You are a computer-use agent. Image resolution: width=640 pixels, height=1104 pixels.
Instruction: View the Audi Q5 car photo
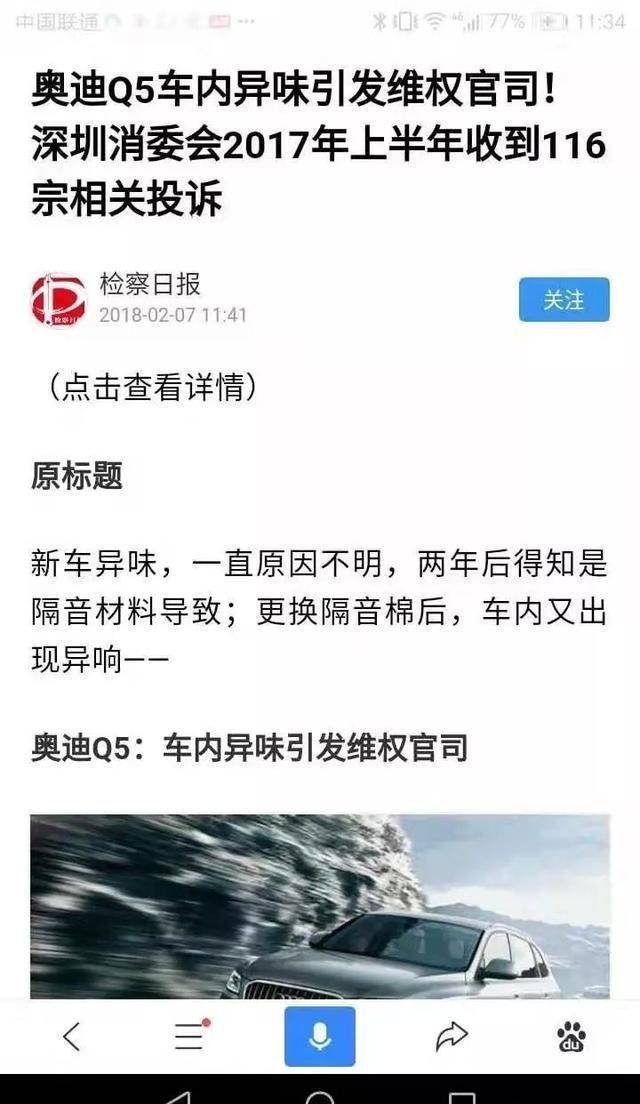tap(320, 906)
